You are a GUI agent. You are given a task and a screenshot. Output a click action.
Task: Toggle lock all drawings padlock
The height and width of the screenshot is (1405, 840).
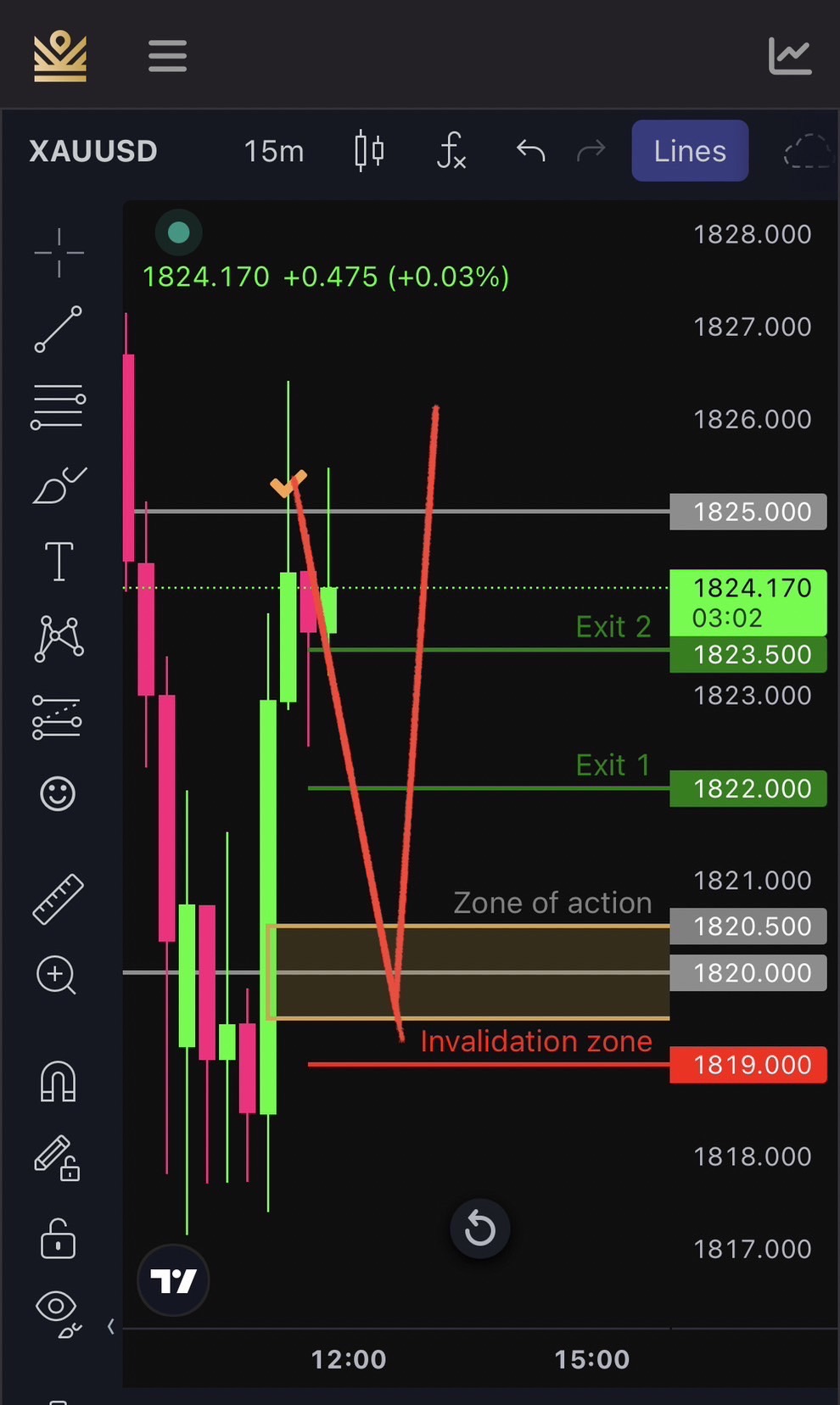click(58, 1238)
